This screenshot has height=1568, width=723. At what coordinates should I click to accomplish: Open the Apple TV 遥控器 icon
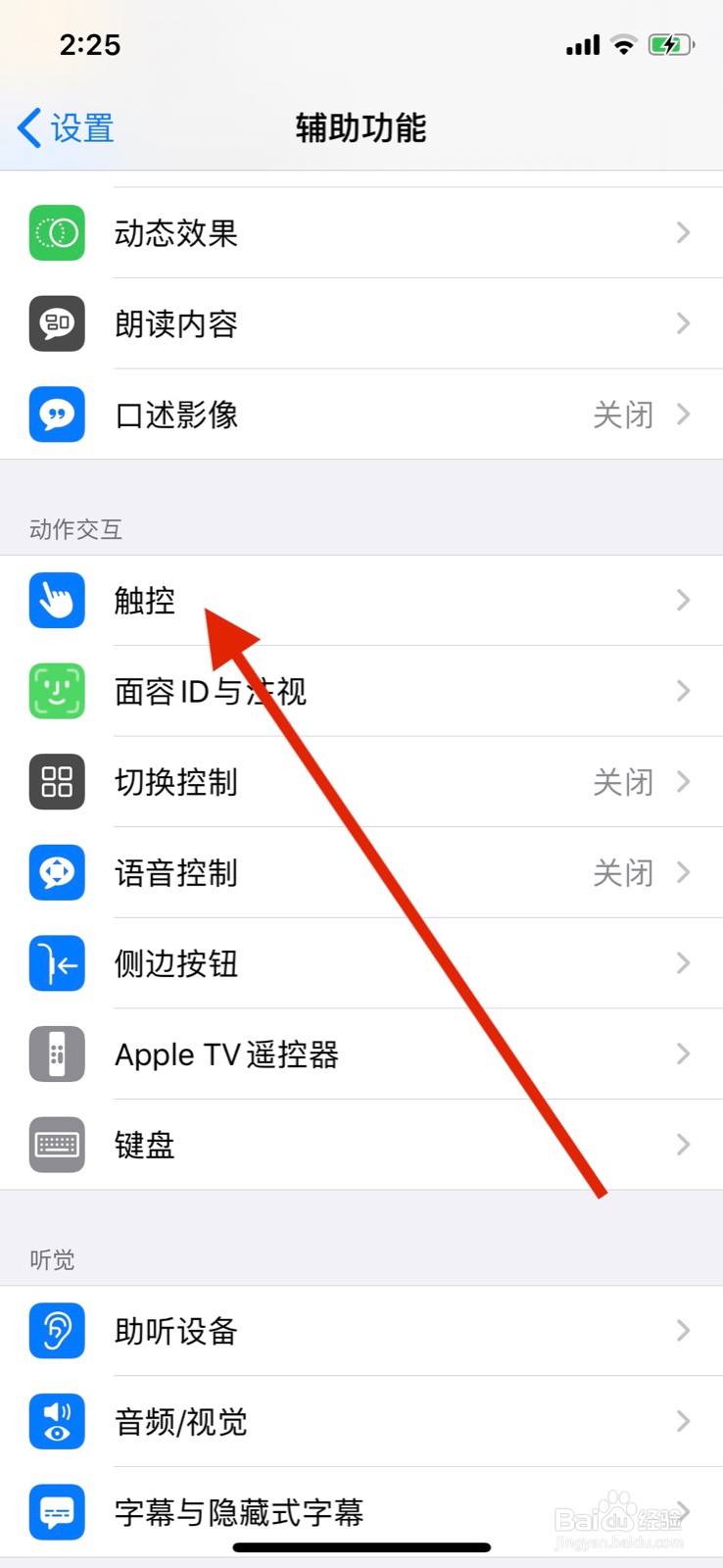point(56,1053)
